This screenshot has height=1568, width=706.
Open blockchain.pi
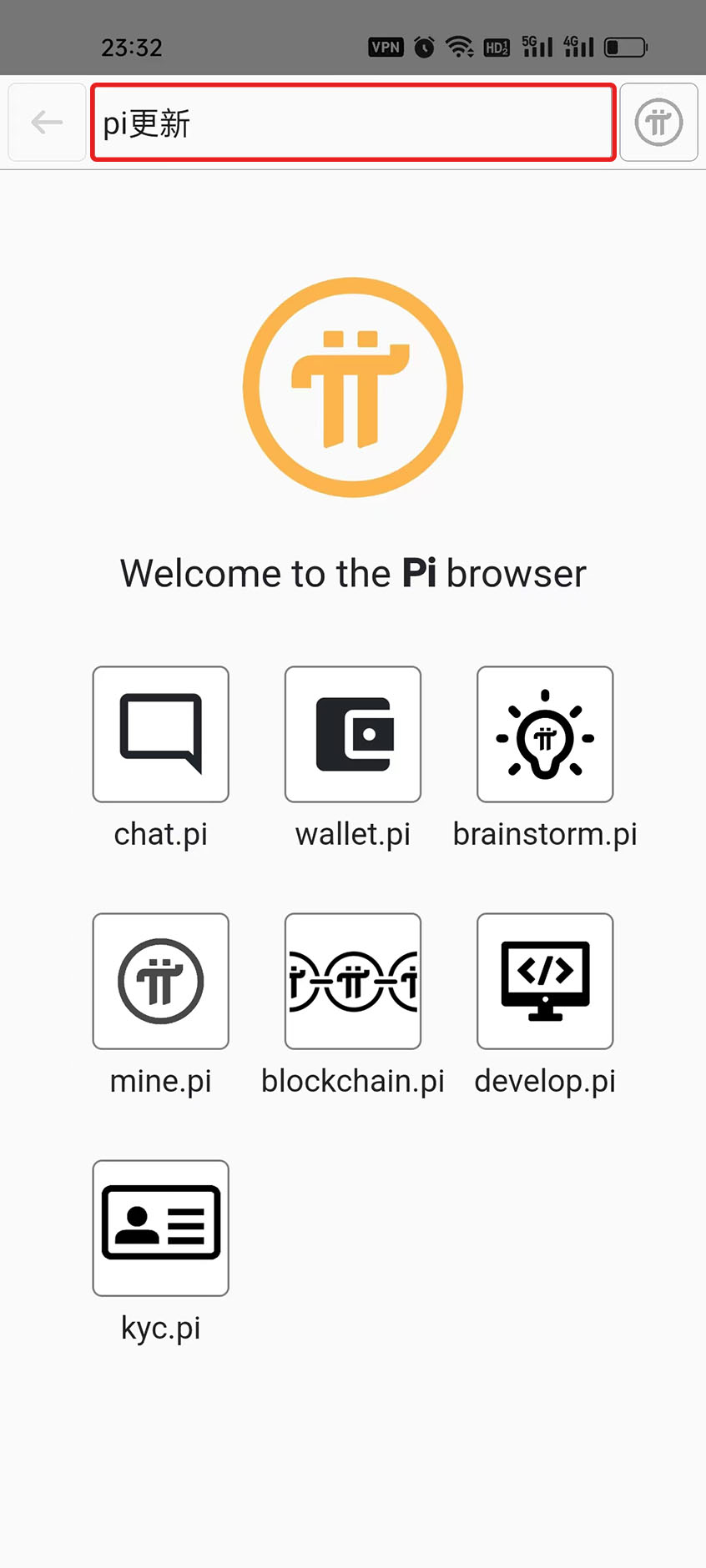353,982
